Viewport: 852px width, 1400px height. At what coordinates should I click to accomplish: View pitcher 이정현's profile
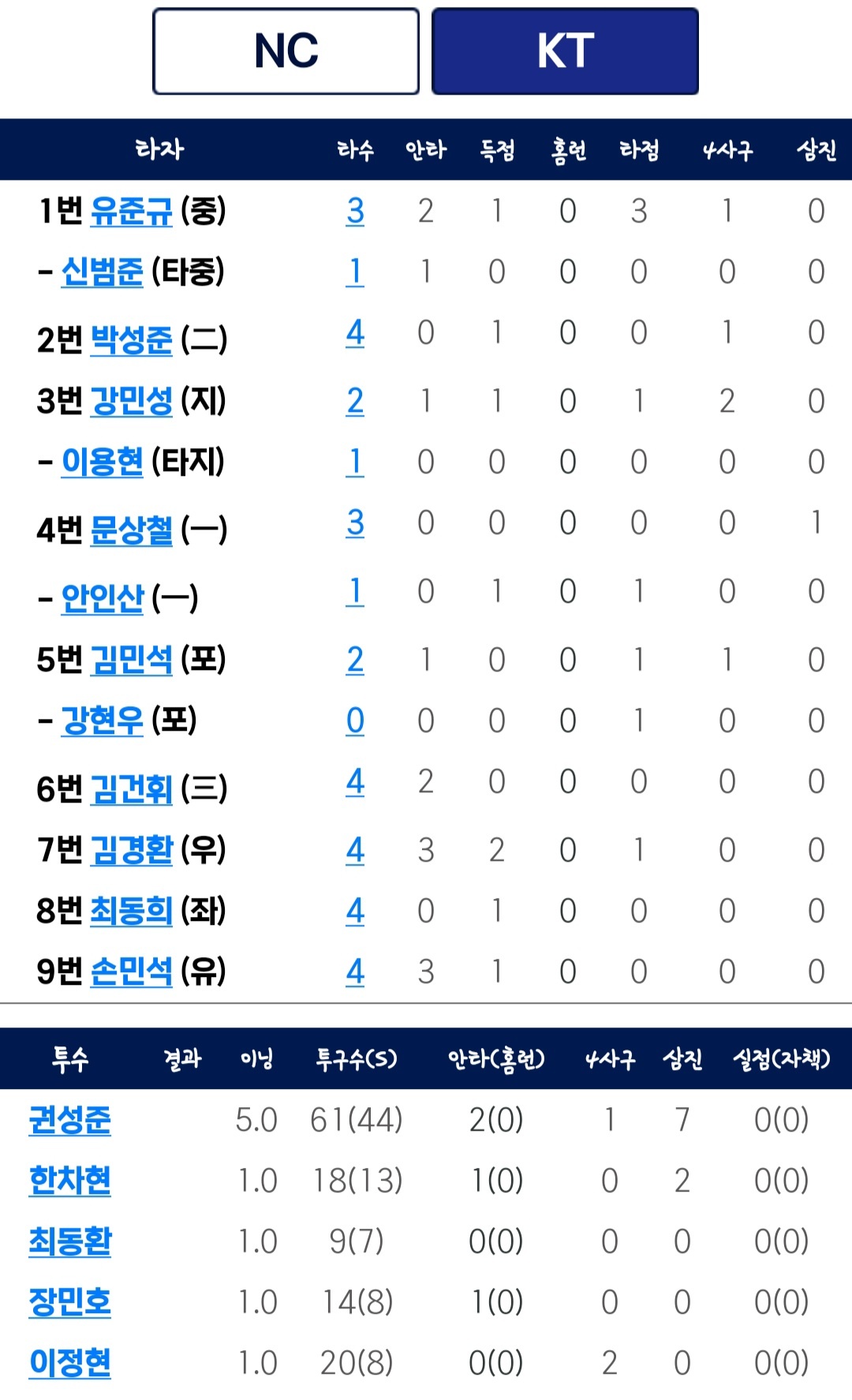click(69, 1363)
